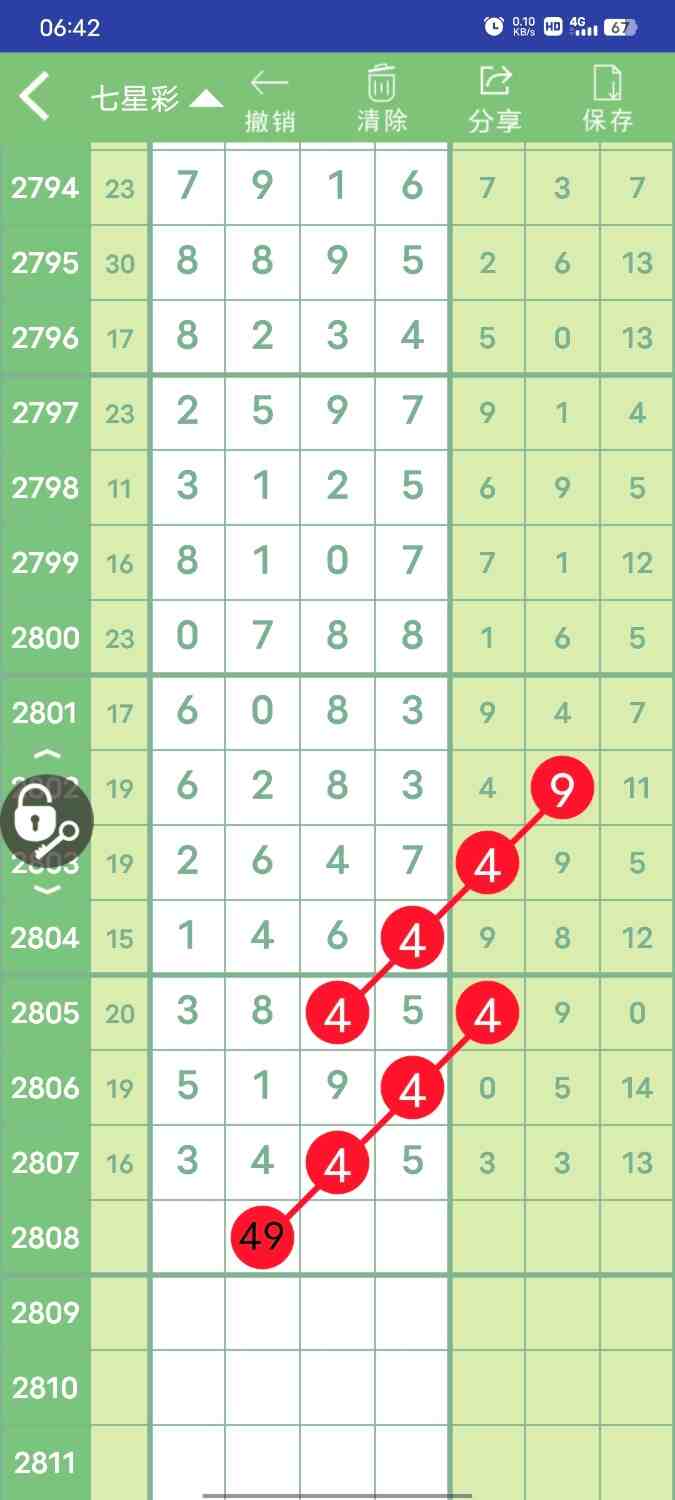Open the 七星彩 lottery type dropdown
The width and height of the screenshot is (675, 1500).
tap(156, 98)
